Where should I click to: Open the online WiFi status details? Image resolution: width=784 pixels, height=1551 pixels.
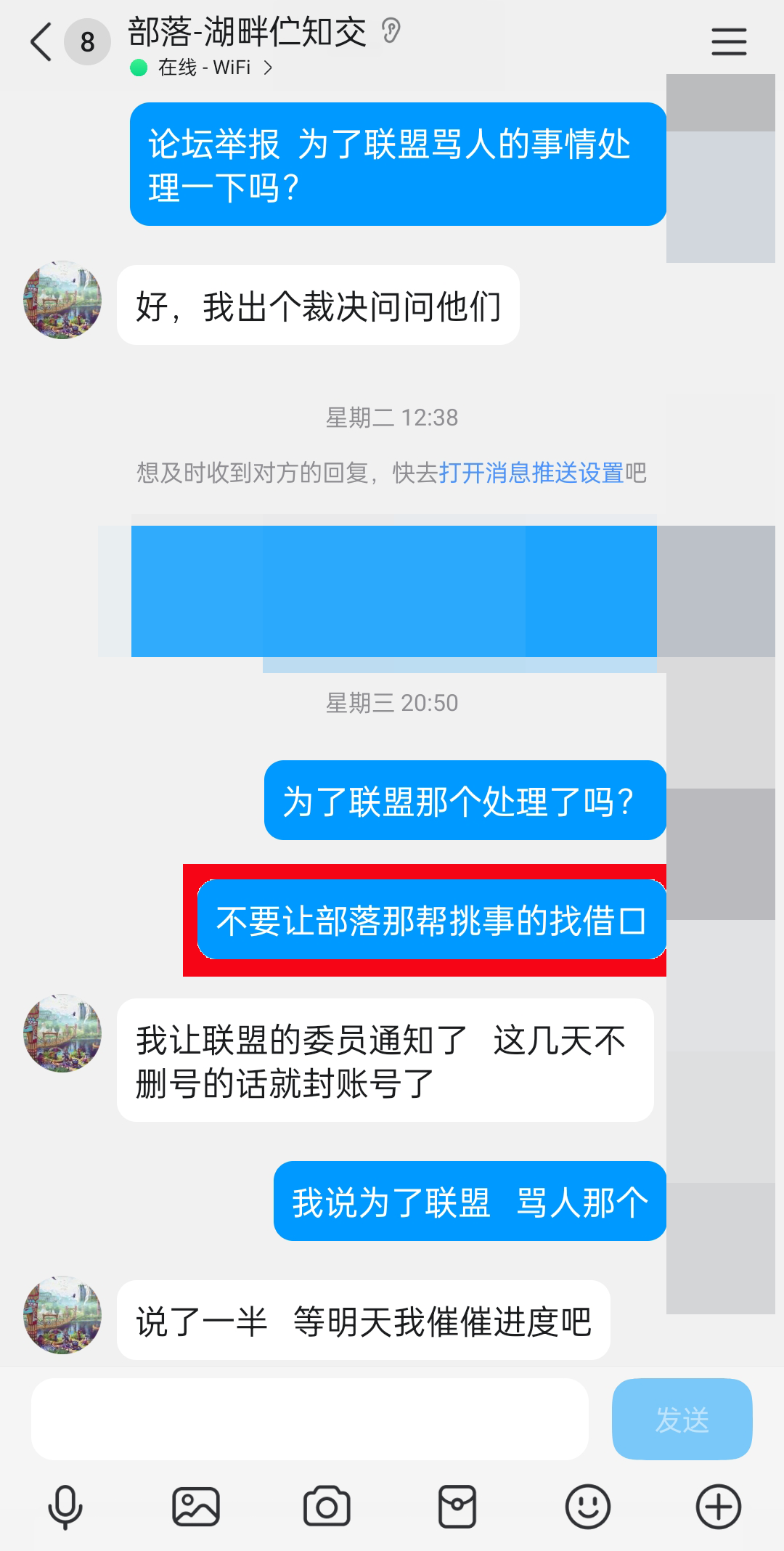pos(205,68)
